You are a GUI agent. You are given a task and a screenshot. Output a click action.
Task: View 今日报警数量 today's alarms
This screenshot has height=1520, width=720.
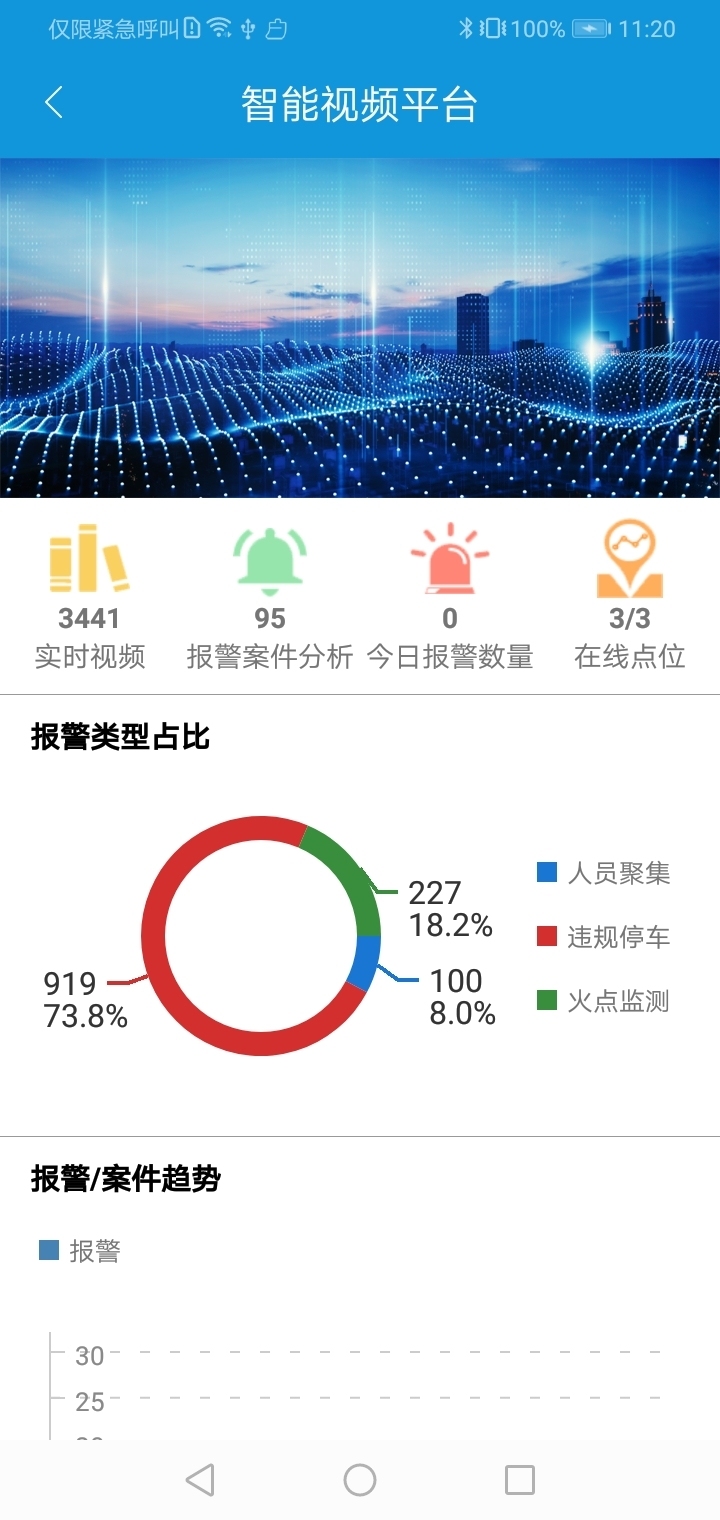pos(450,596)
